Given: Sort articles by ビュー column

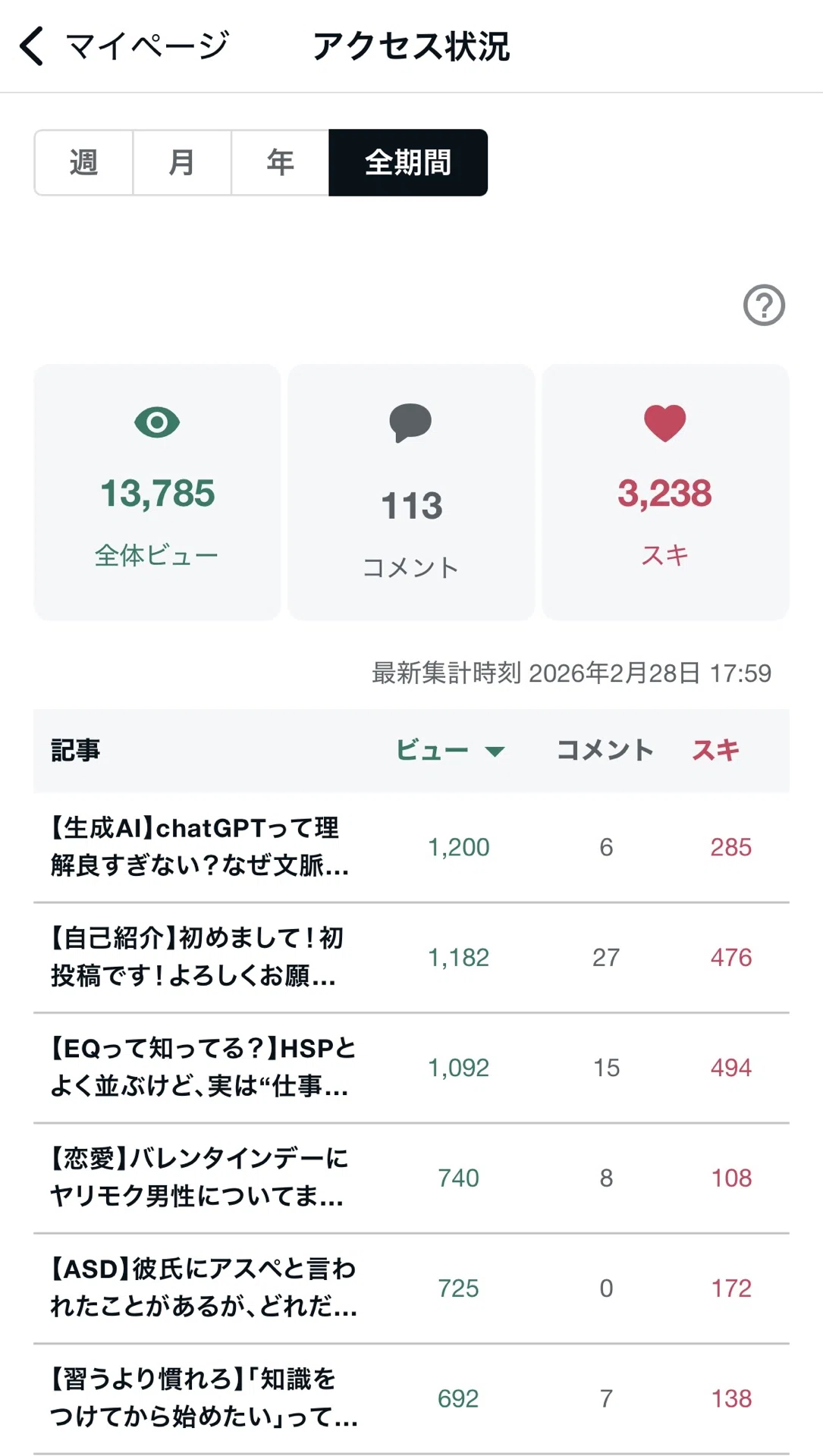Looking at the screenshot, I should [x=451, y=750].
